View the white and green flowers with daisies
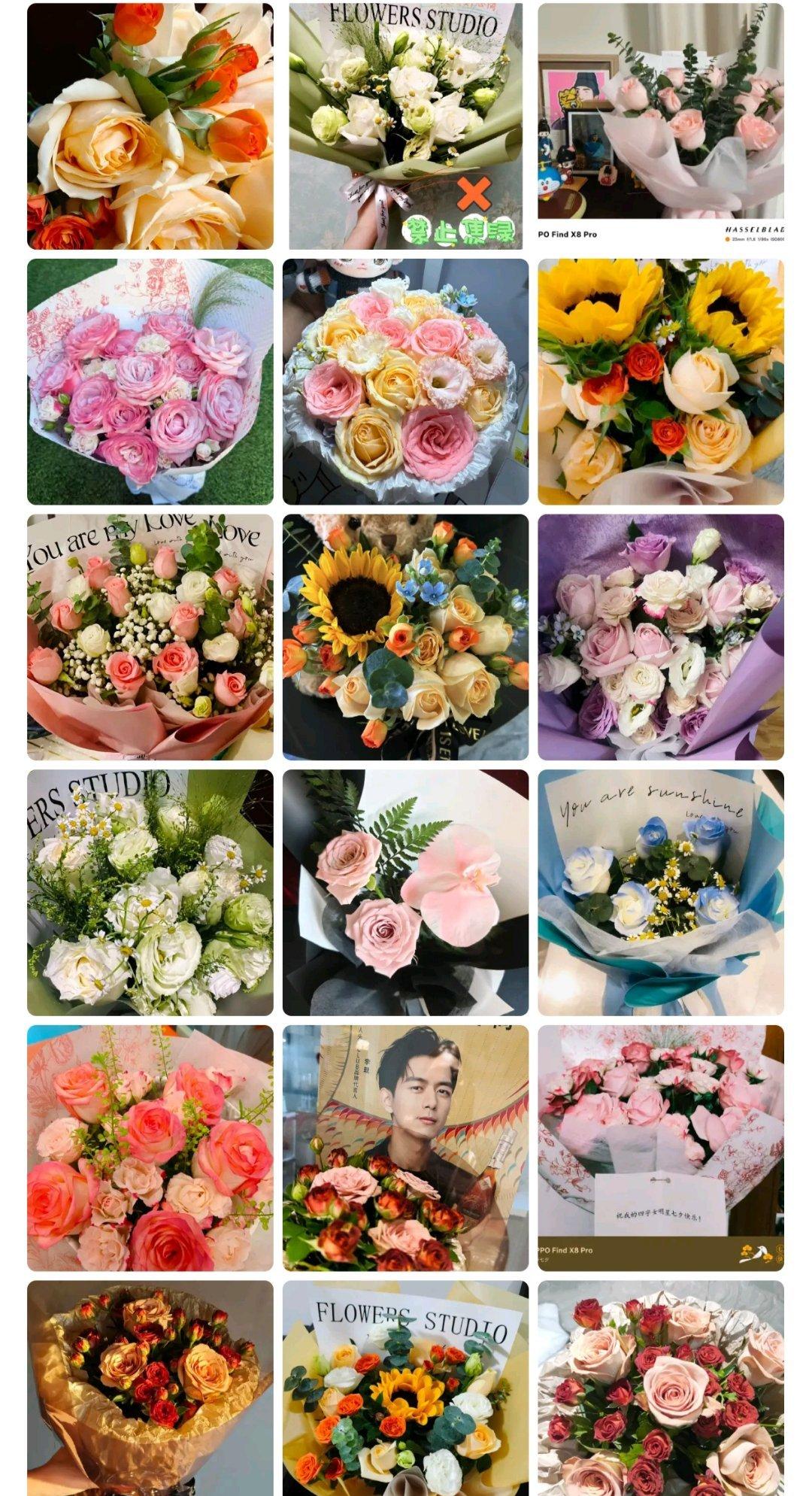The image size is (812, 1496). tap(150, 893)
